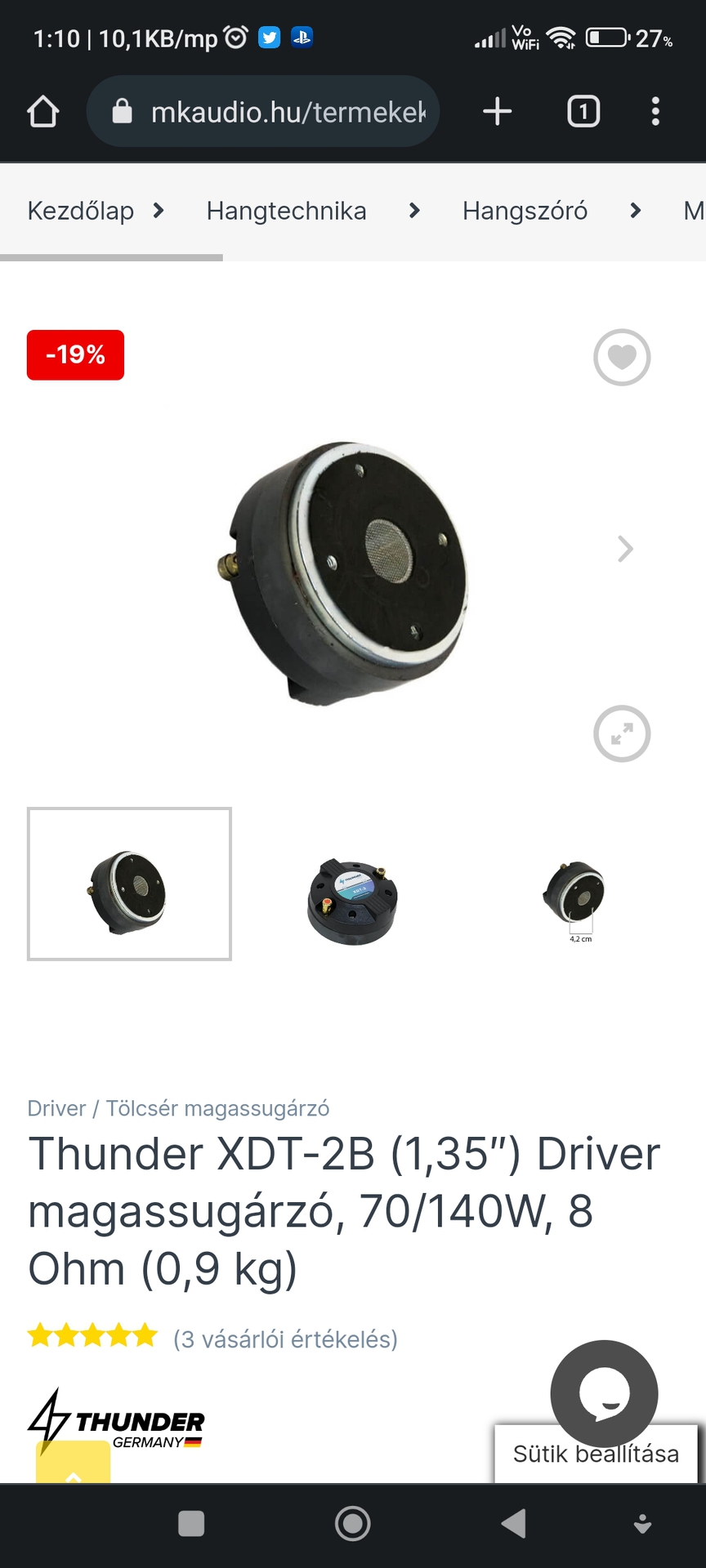Open a new browser tab

[x=497, y=112]
